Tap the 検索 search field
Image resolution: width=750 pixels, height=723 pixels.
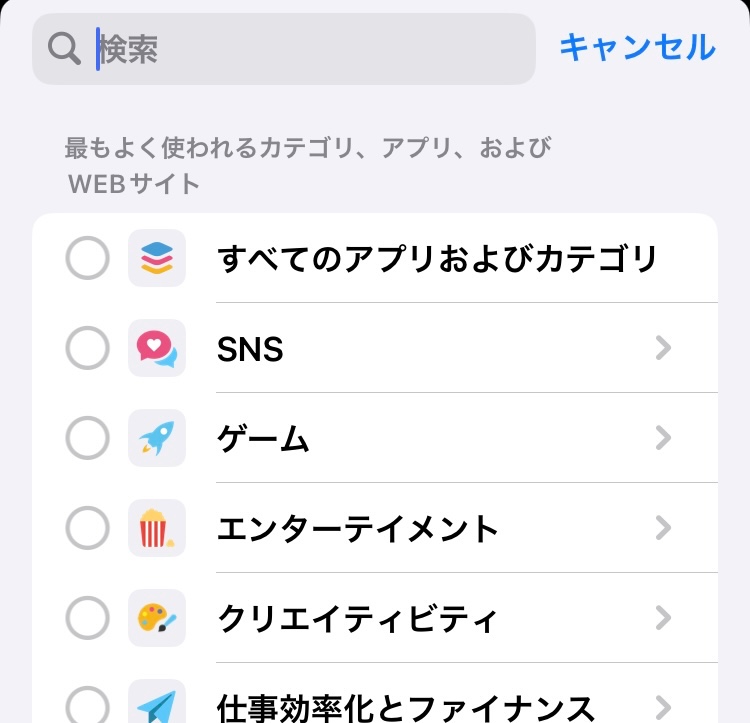(x=300, y=48)
